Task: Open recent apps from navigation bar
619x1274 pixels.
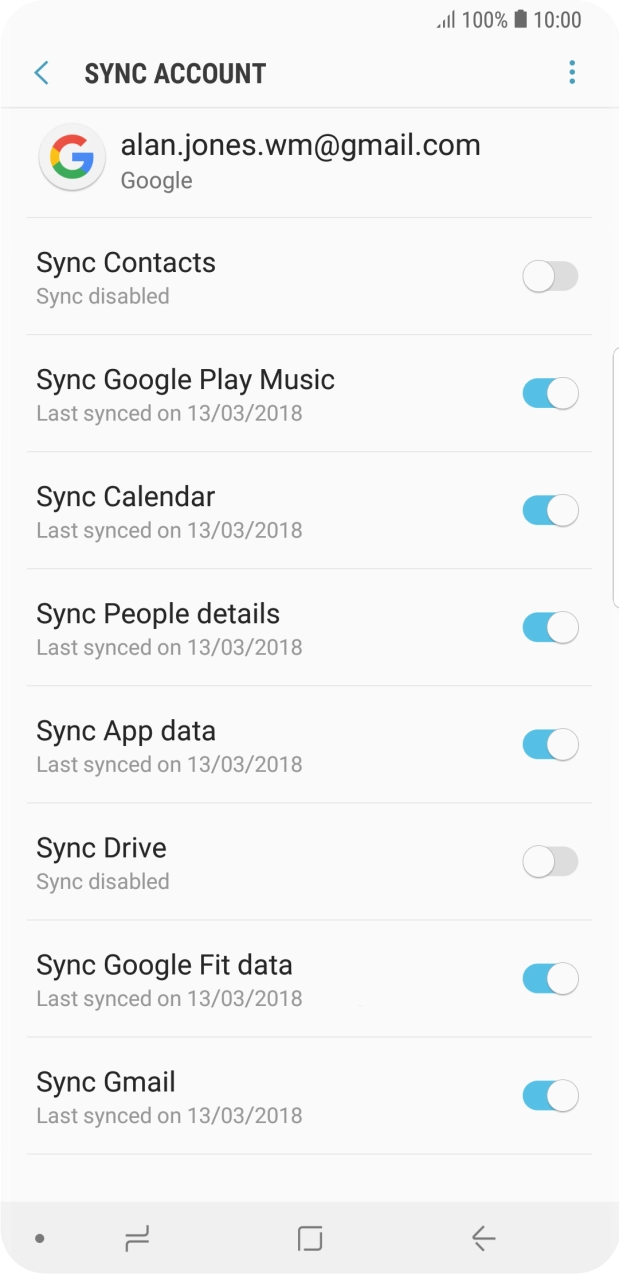Action: (x=137, y=1239)
